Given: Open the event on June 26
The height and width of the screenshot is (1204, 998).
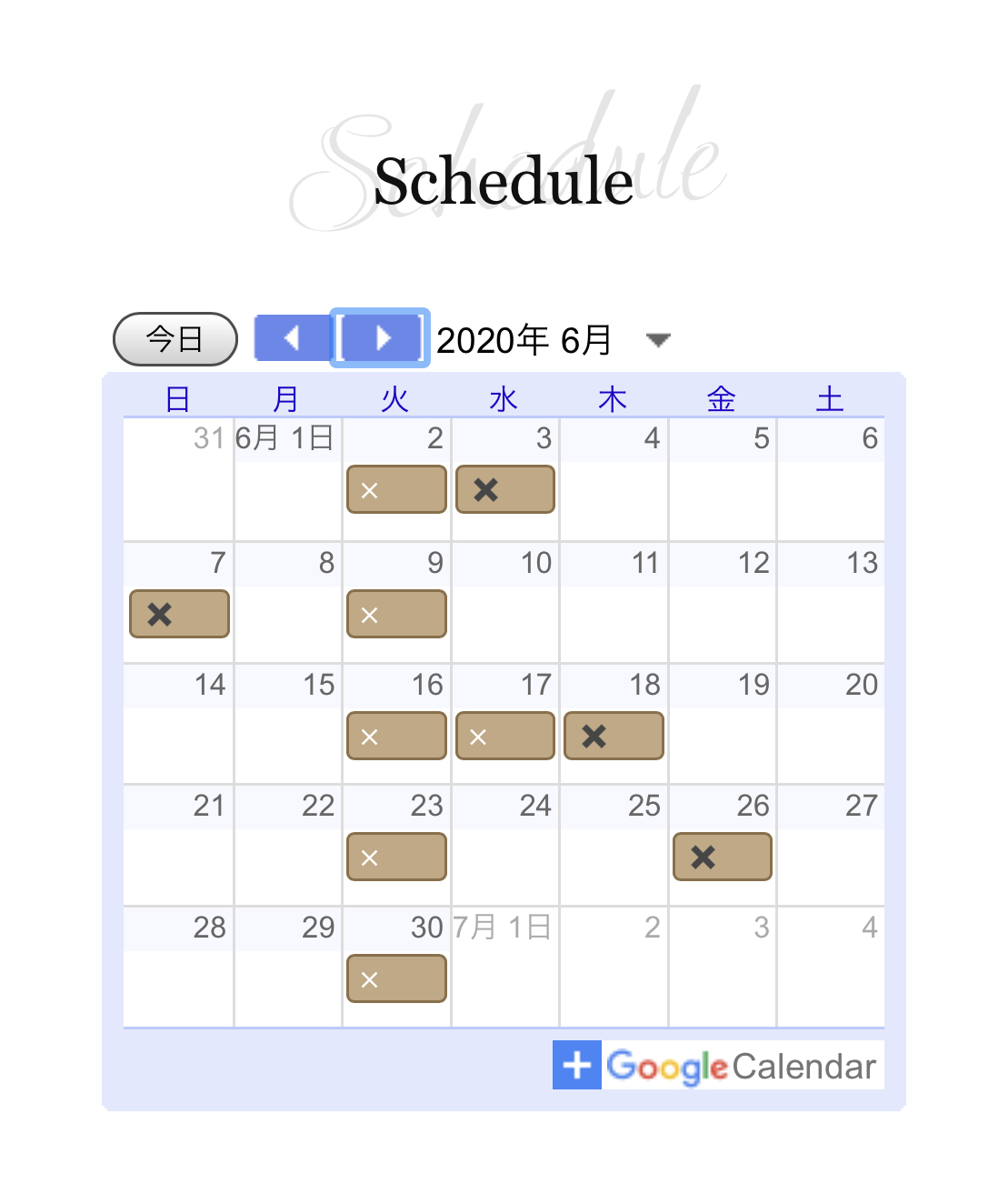Looking at the screenshot, I should coord(722,858).
